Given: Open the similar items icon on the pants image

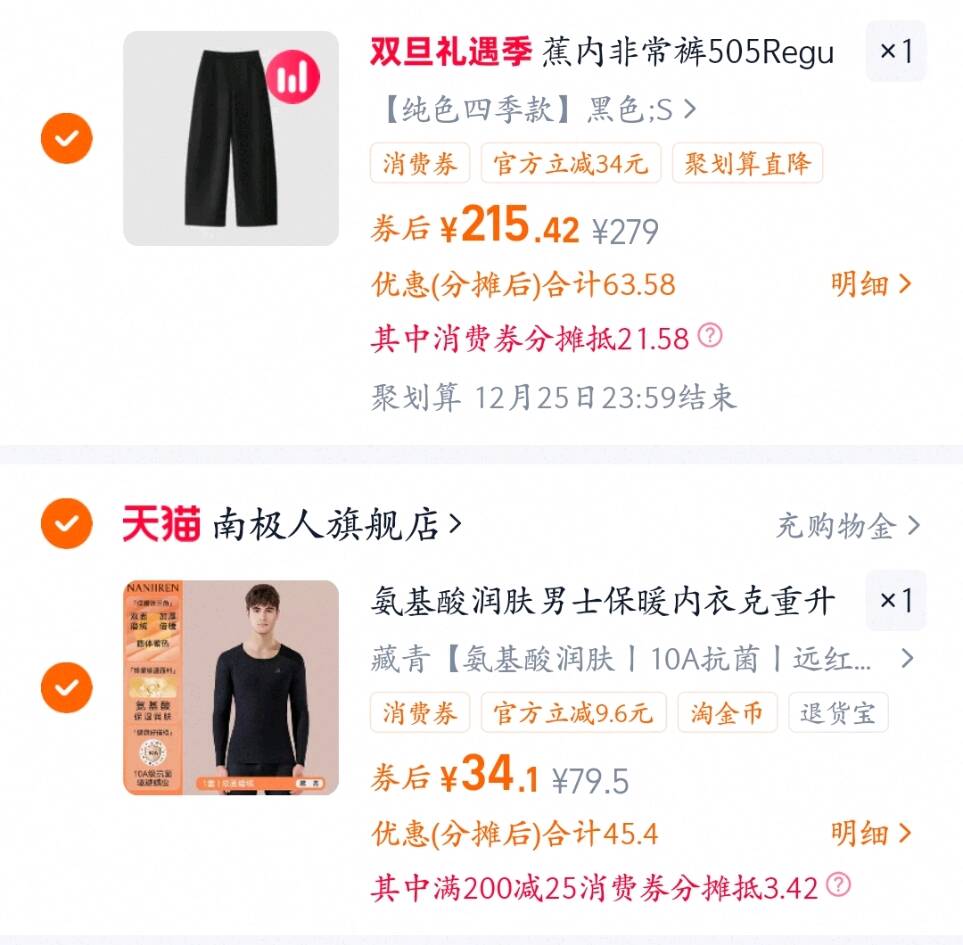Looking at the screenshot, I should pos(293,76).
